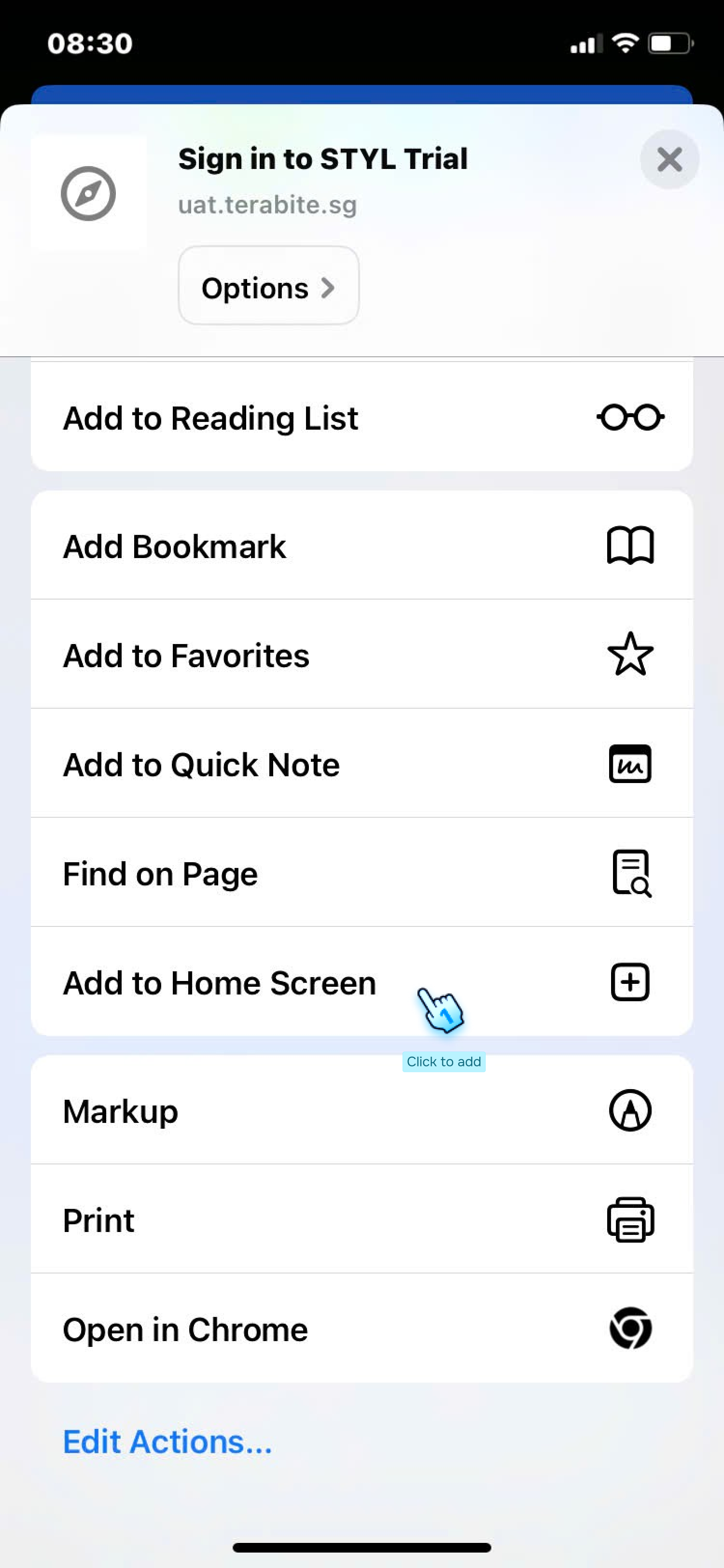Open the Options menu

pyautogui.click(x=268, y=287)
